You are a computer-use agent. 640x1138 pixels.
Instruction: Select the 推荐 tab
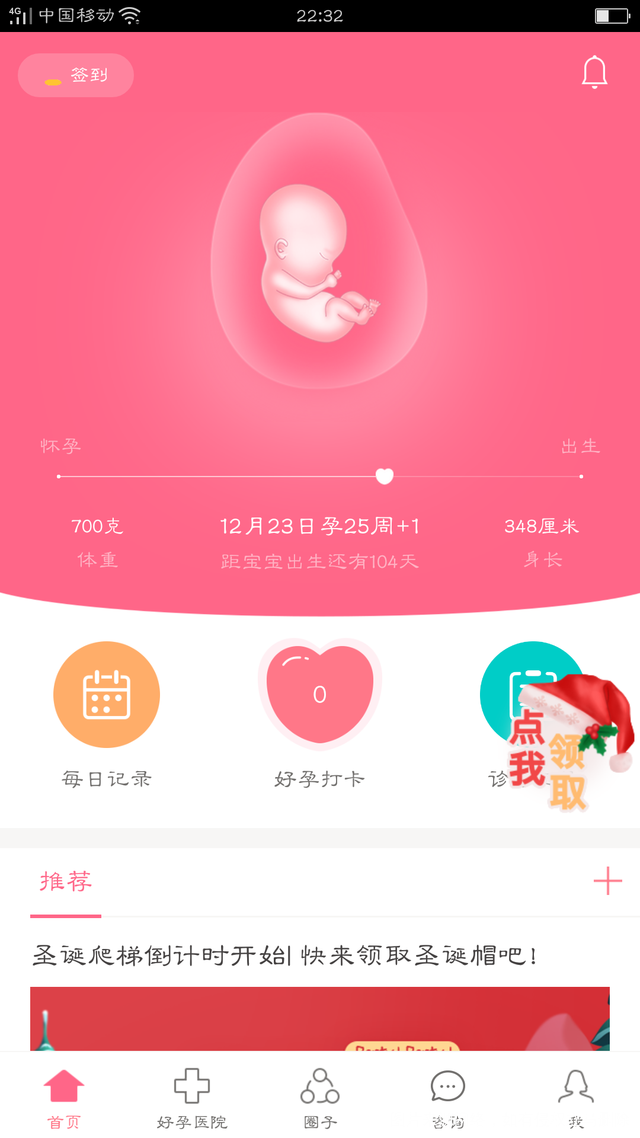point(66,882)
